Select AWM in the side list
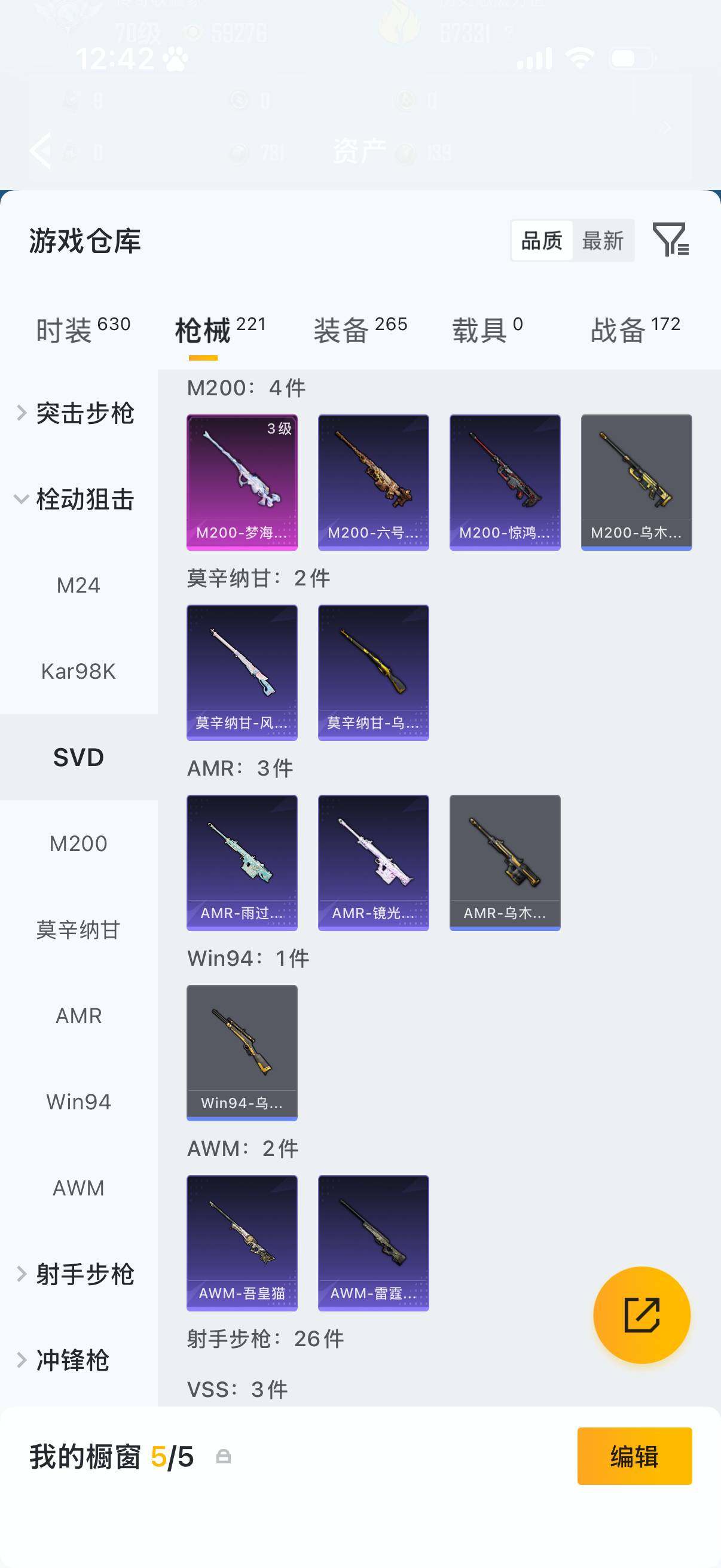This screenshot has width=721, height=1568. point(78,1188)
